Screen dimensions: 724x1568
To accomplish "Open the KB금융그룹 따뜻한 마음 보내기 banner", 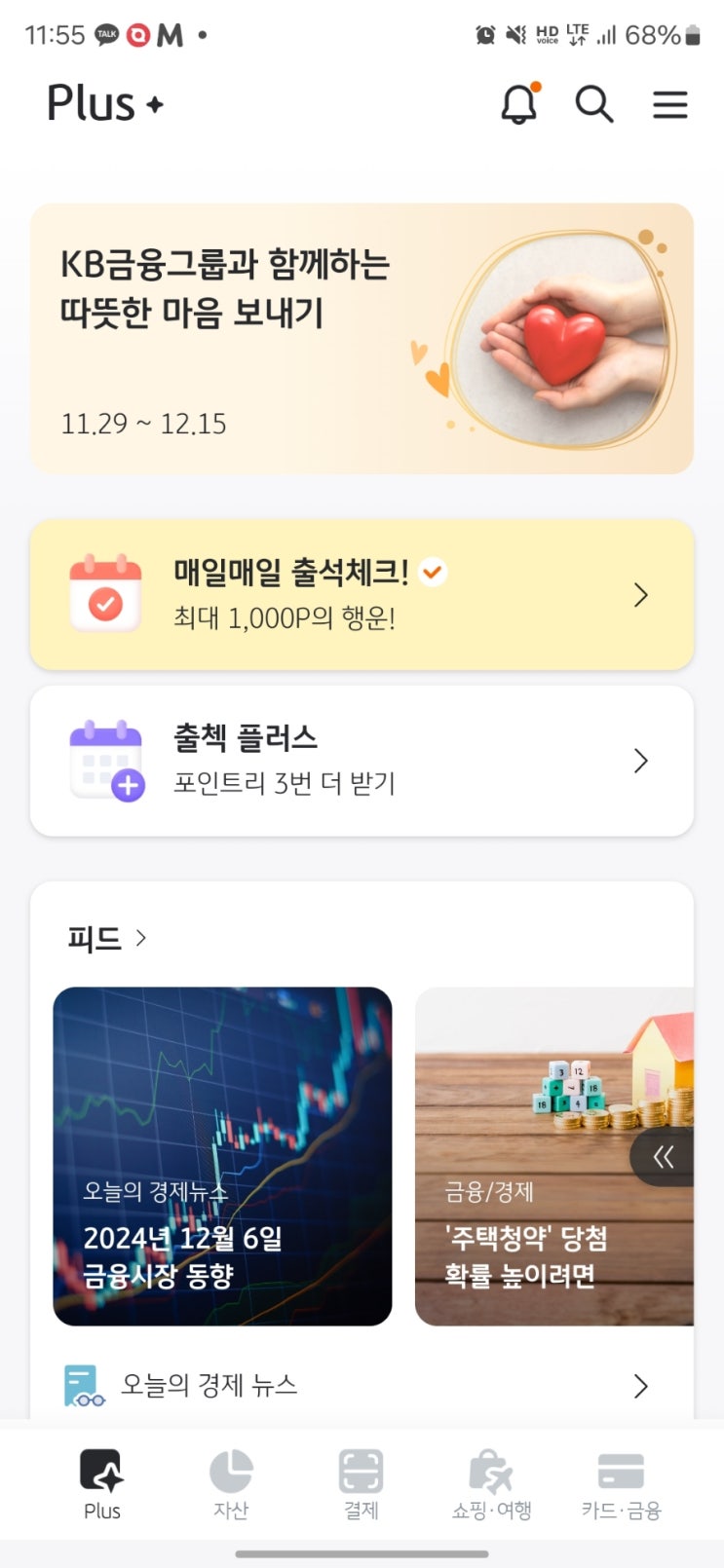I will coord(362,338).
